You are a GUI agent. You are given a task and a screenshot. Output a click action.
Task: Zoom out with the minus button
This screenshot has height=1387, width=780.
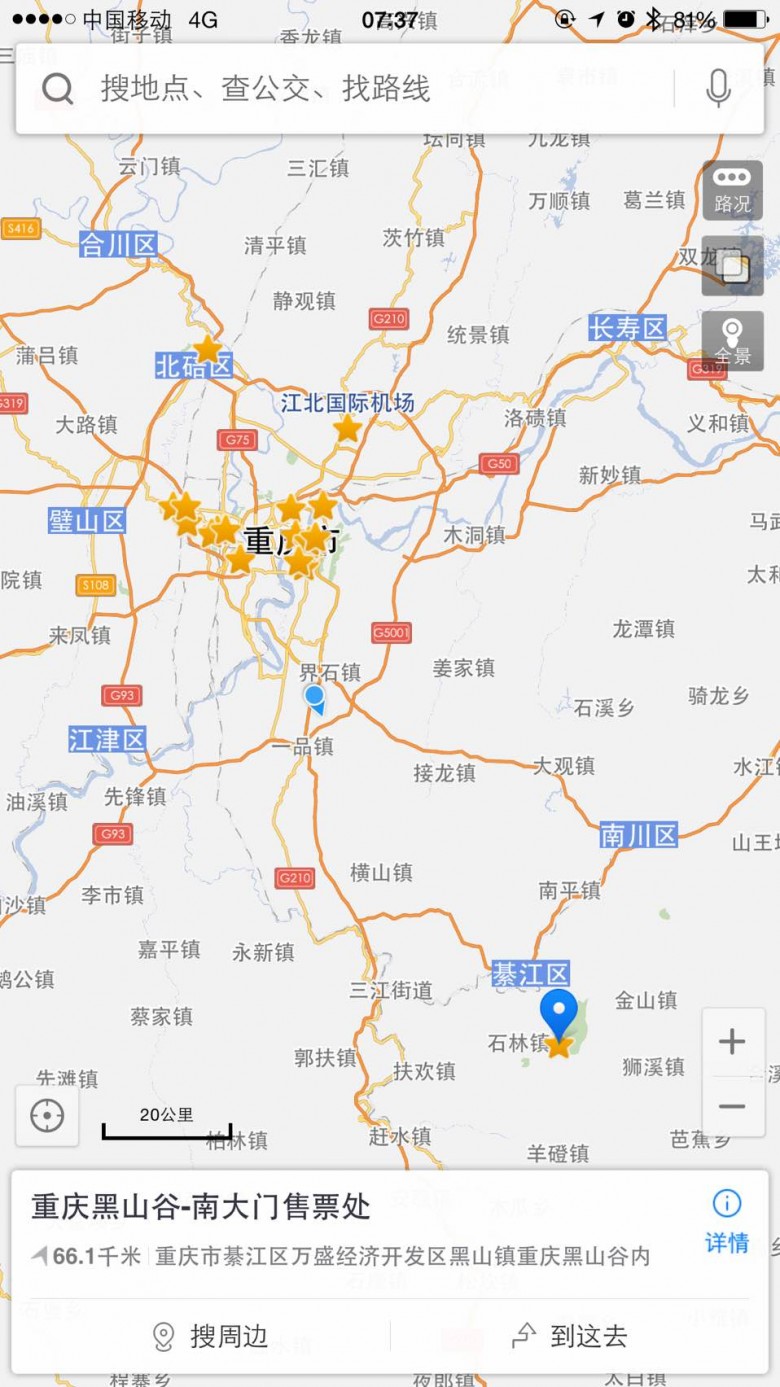coord(732,1107)
